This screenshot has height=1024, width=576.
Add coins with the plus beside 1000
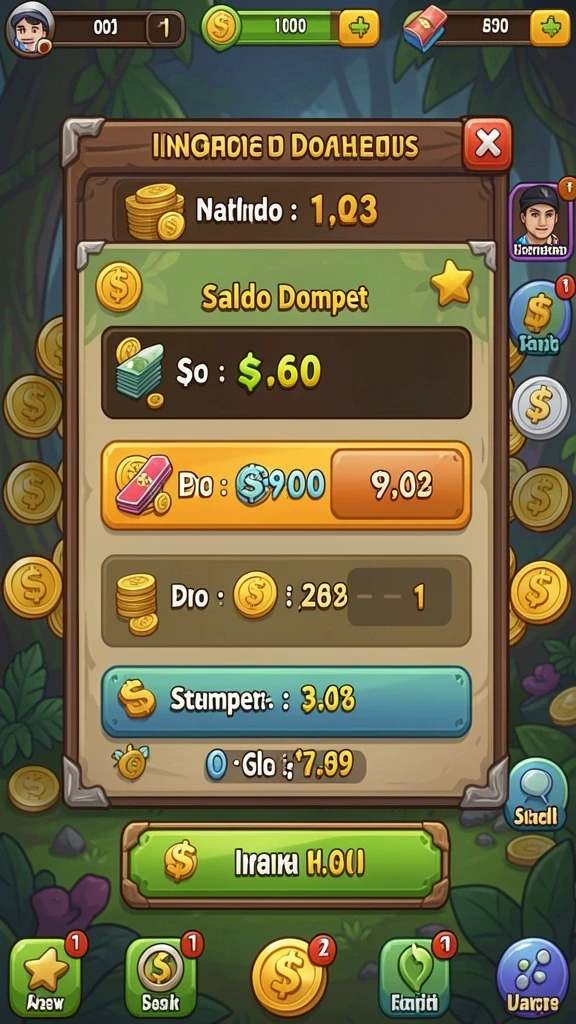click(x=359, y=27)
